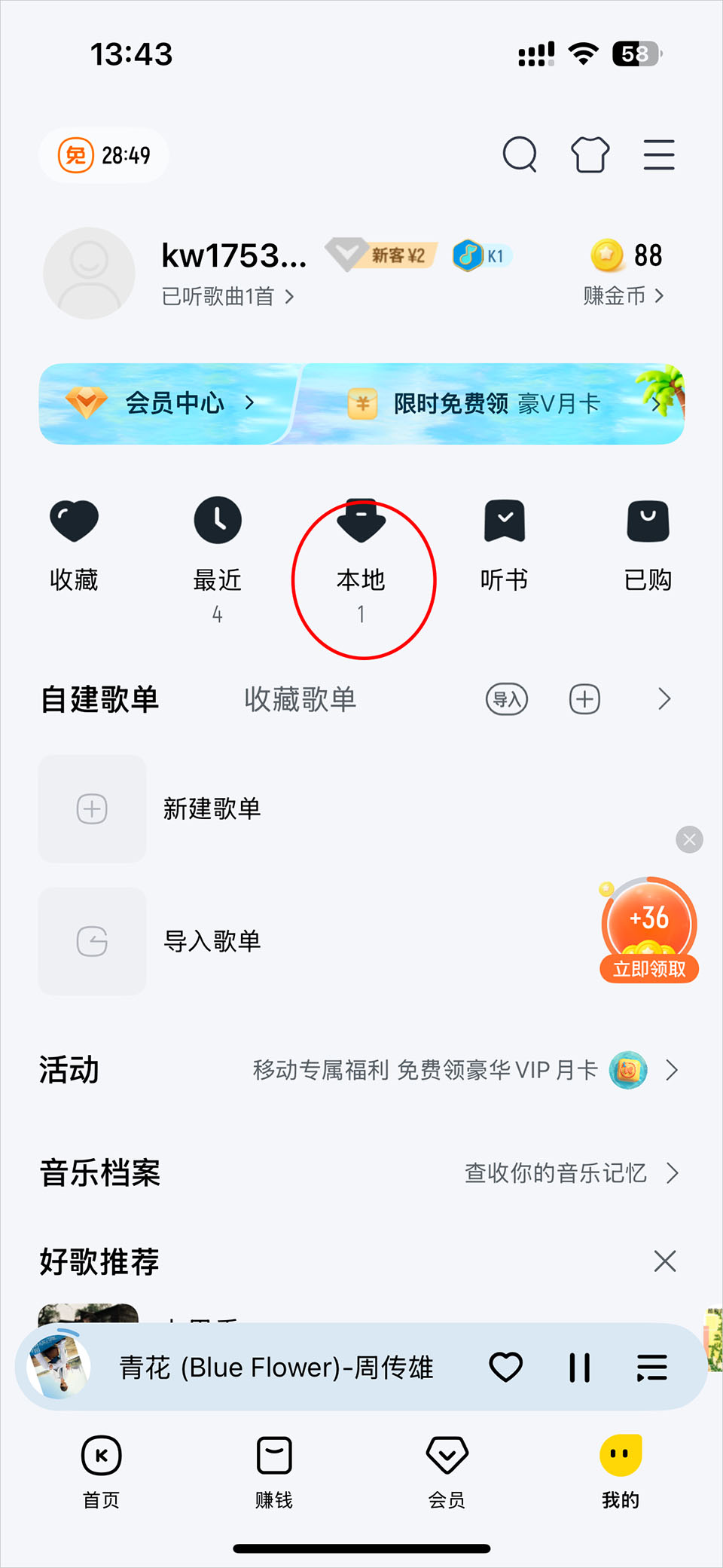Switch to 收藏歌单 tab
723x1568 pixels.
tap(300, 700)
